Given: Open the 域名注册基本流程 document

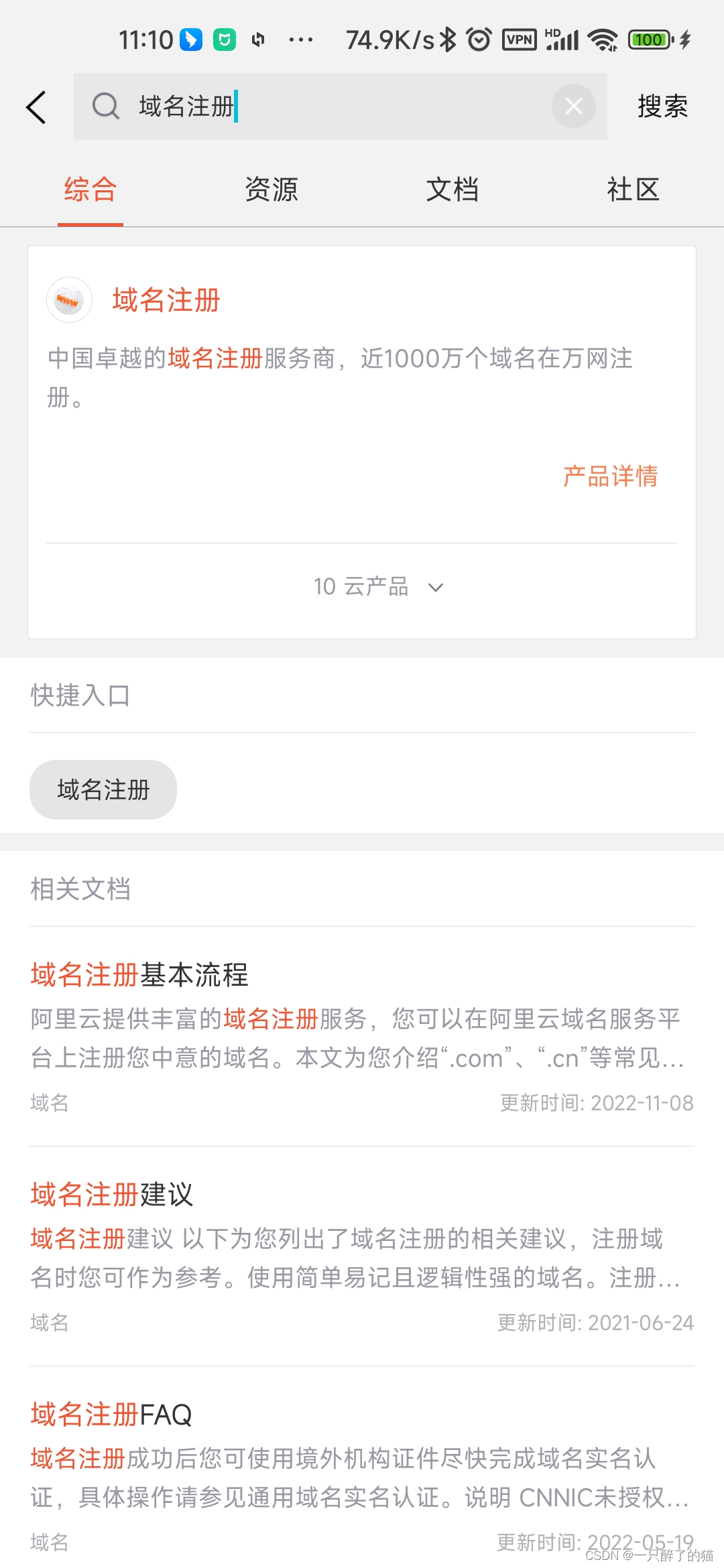Looking at the screenshot, I should 138,975.
